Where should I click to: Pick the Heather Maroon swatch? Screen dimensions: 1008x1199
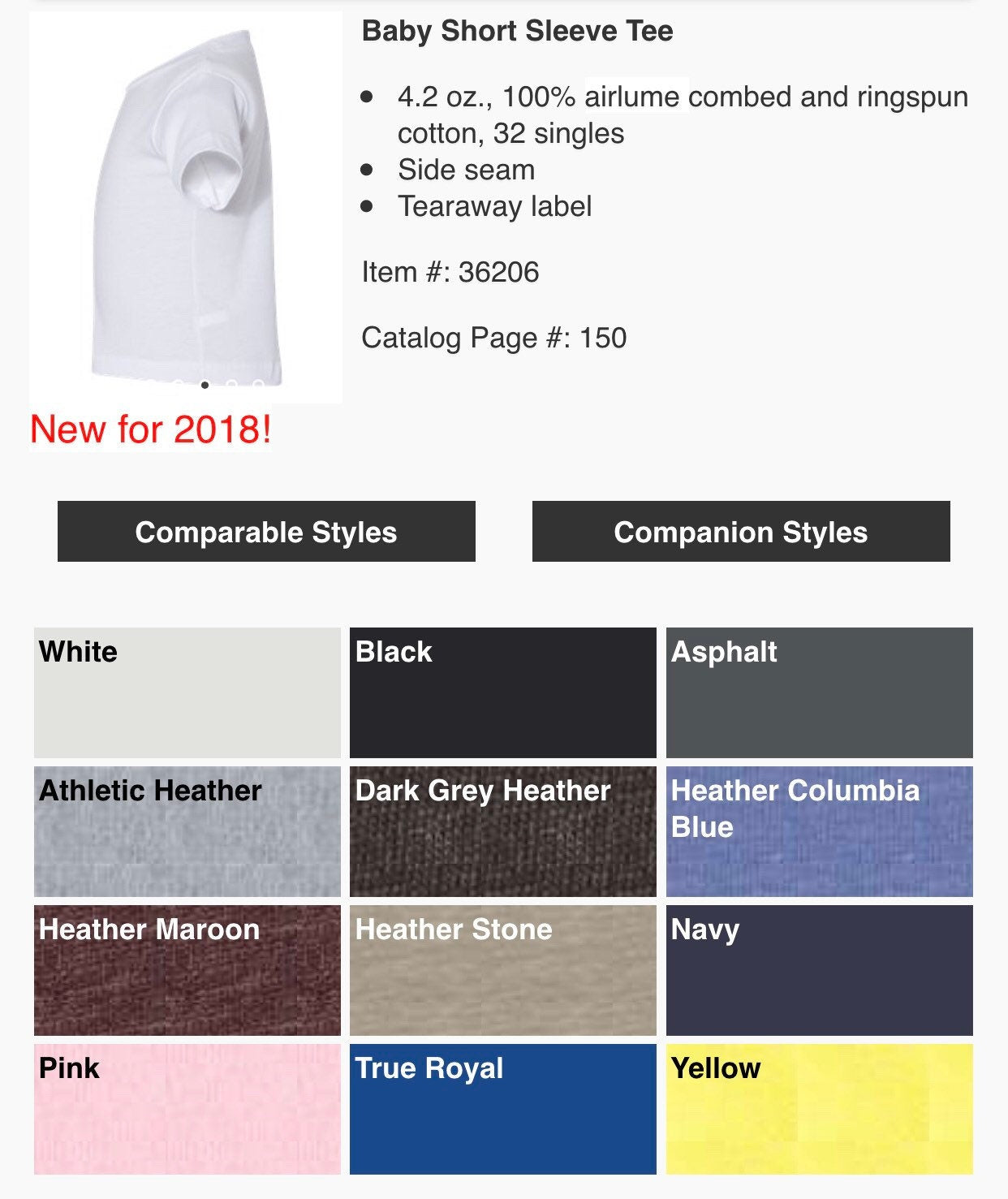point(187,970)
